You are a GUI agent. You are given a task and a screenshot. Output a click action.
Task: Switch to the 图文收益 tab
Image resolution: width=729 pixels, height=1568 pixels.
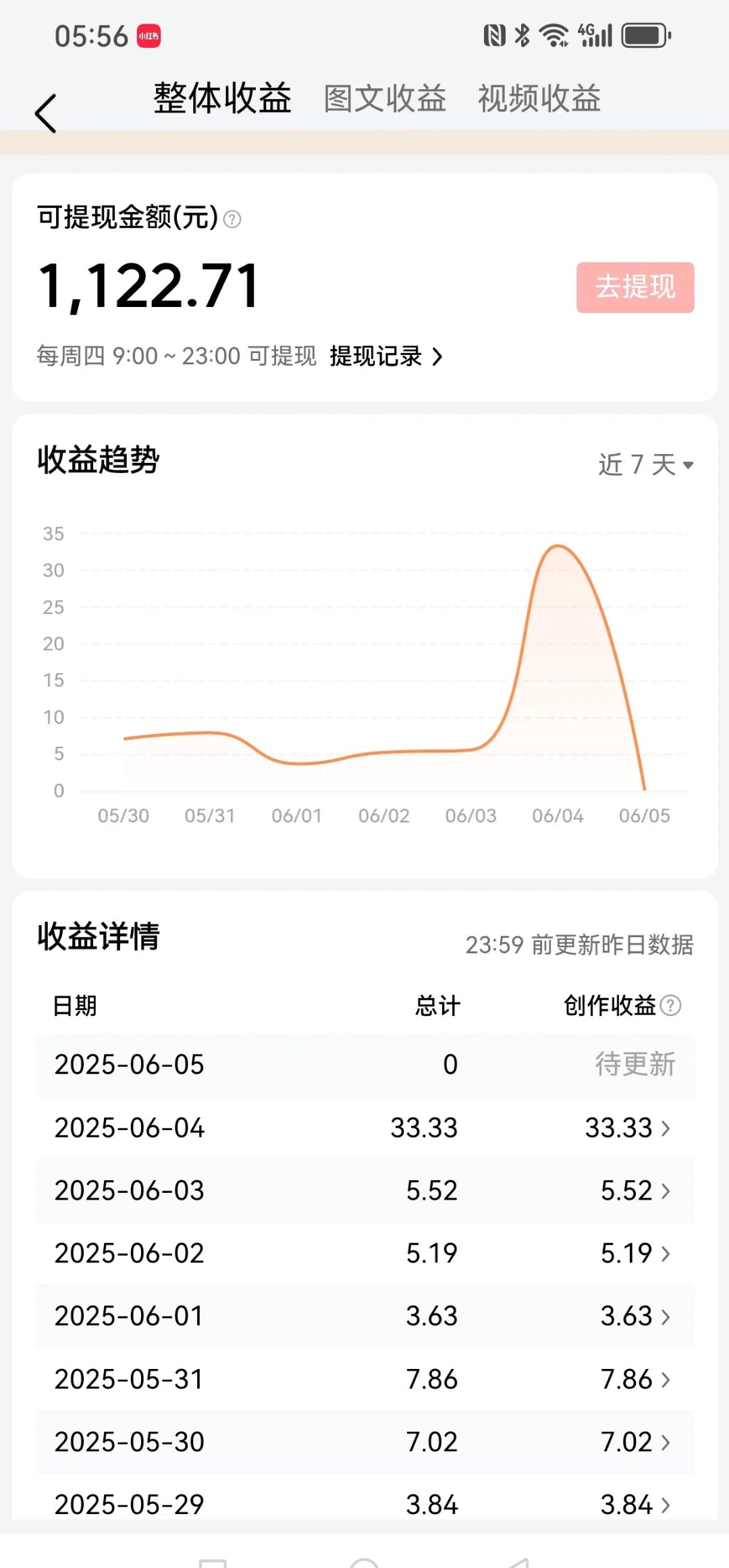pos(385,99)
